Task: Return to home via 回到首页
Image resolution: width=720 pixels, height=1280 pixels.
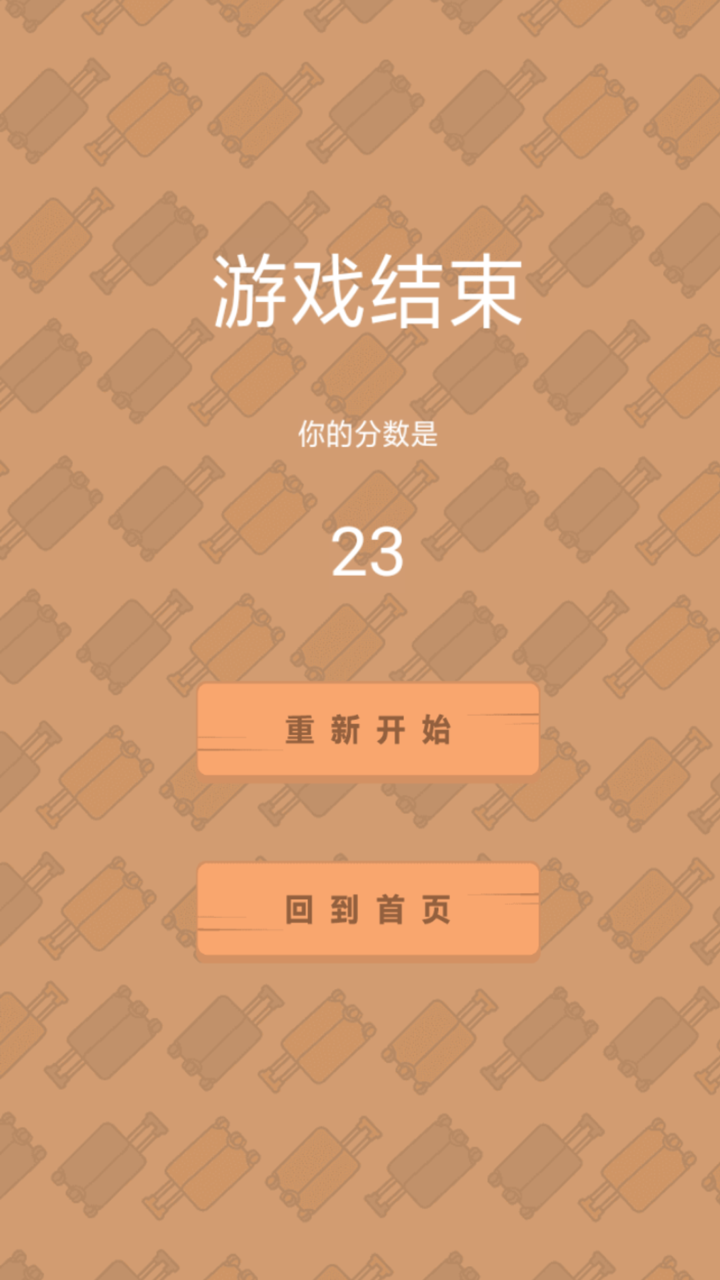Action: click(368, 910)
